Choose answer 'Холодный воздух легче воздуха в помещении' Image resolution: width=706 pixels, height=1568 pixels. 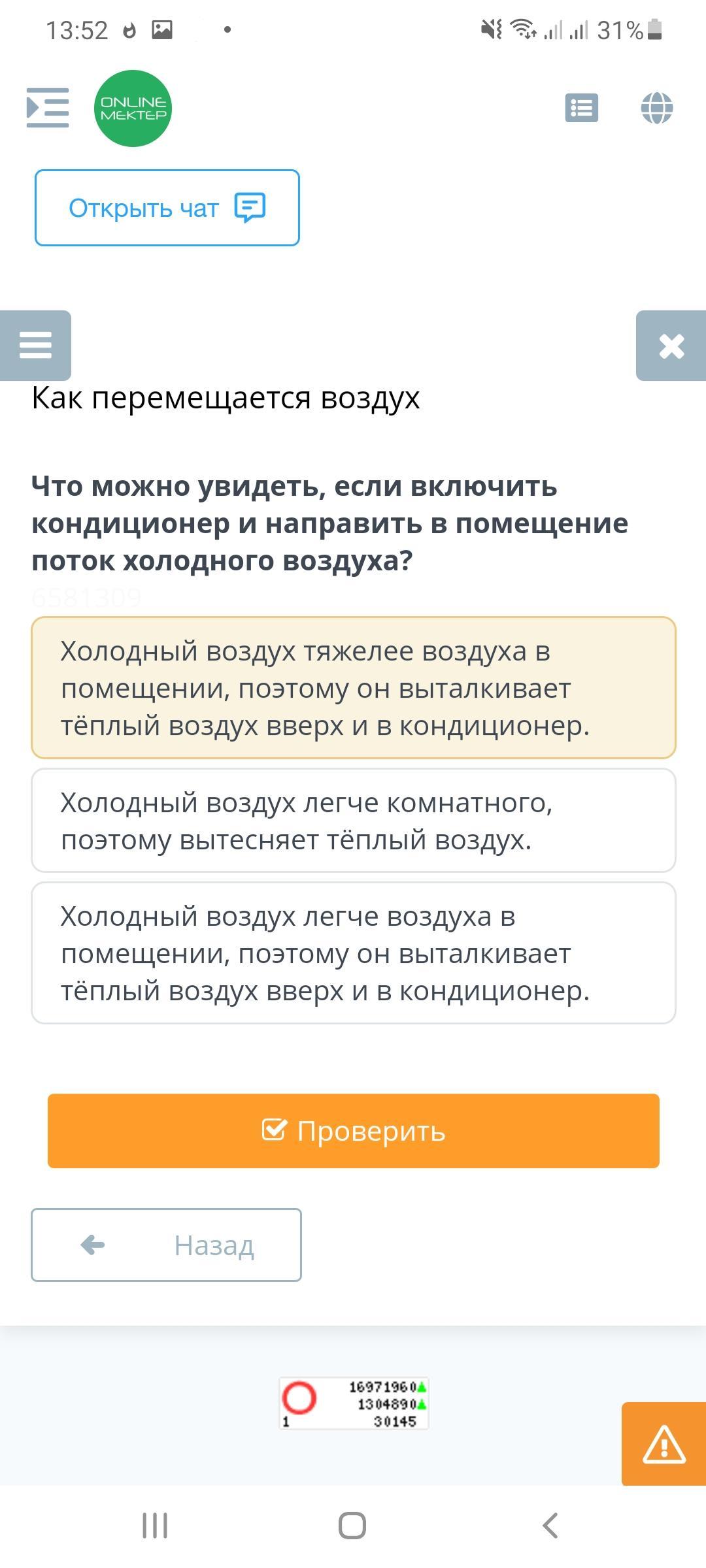(354, 953)
